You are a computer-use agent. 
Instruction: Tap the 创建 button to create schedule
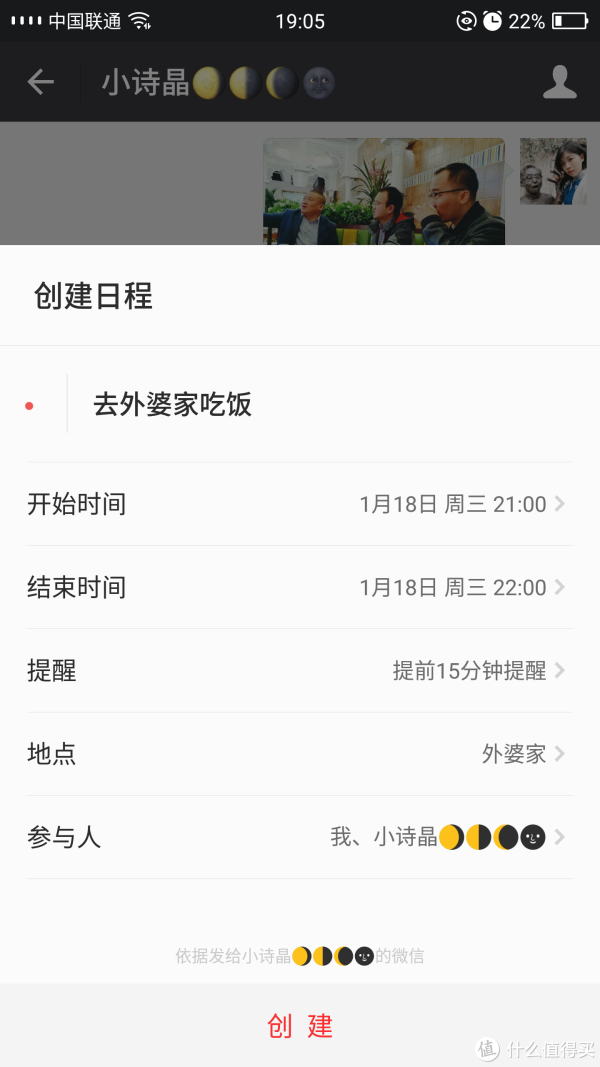[300, 1025]
